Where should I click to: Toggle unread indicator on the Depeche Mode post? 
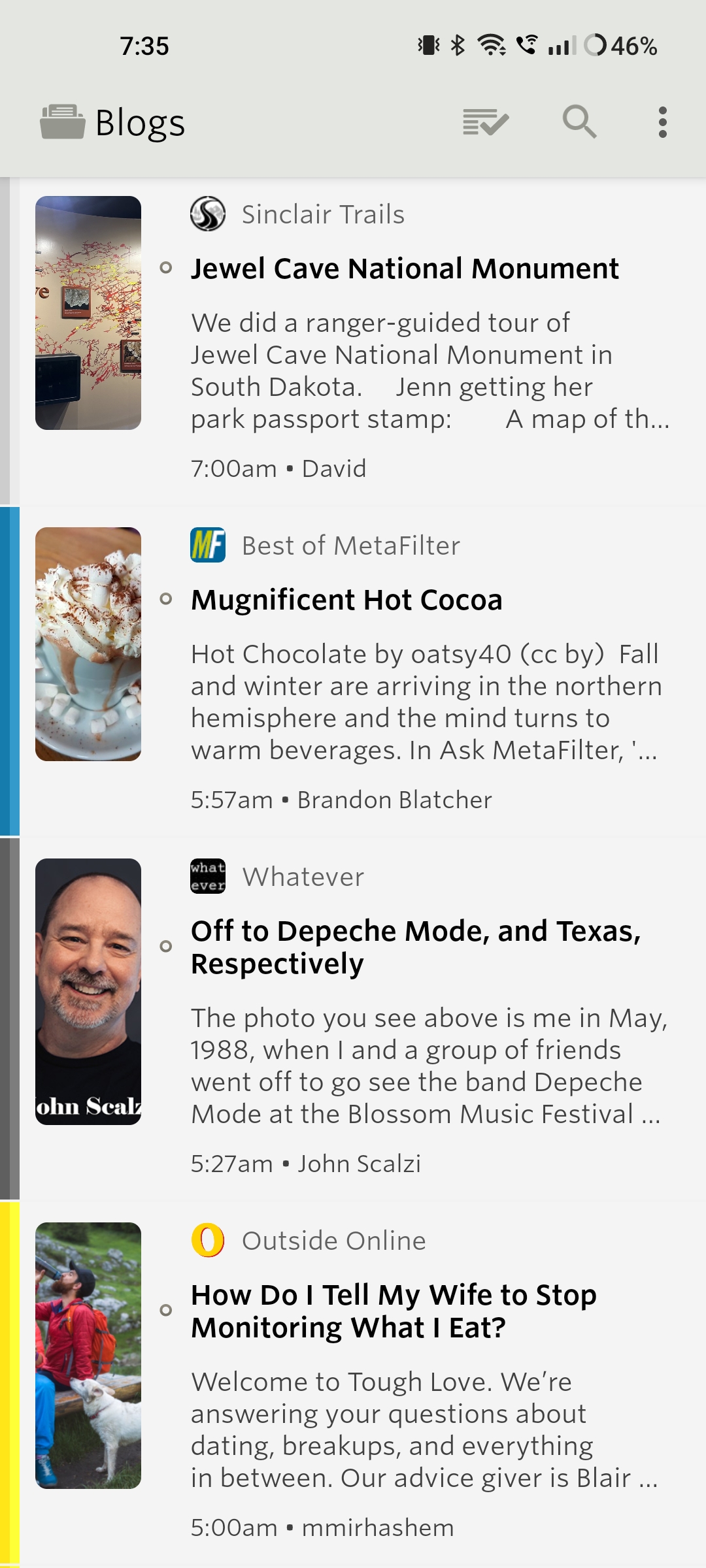[167, 946]
